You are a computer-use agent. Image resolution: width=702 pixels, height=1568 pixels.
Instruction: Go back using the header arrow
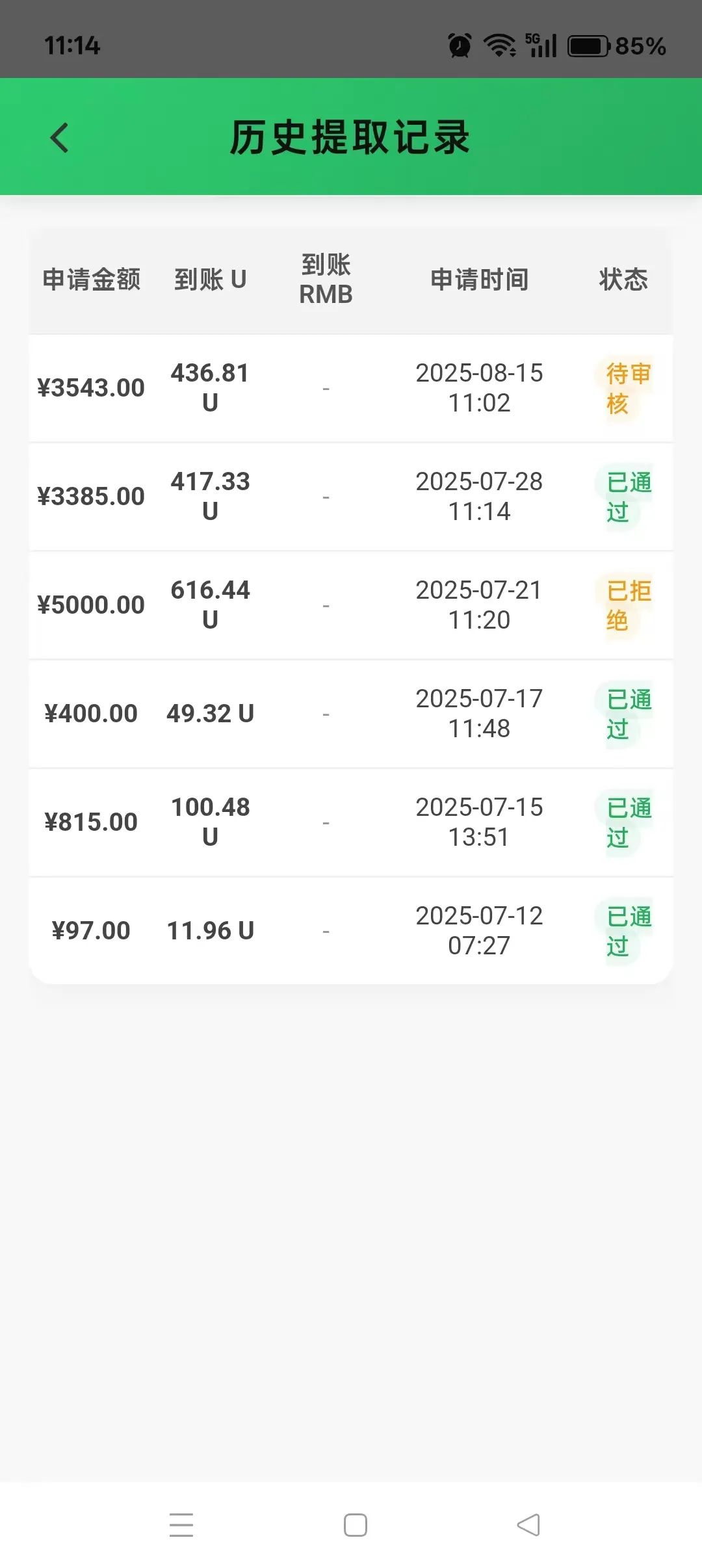click(x=59, y=137)
